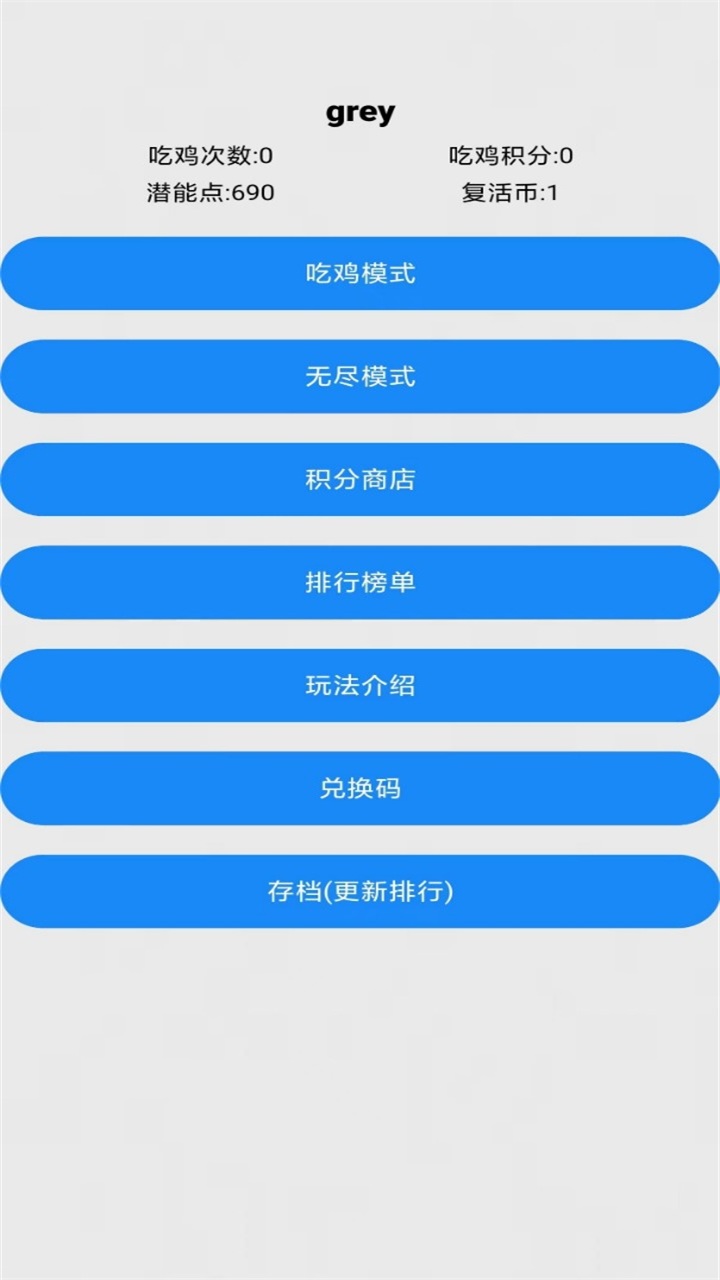选择第一个蓝色按钮开始吃鸡
The width and height of the screenshot is (720, 1280).
(x=360, y=273)
